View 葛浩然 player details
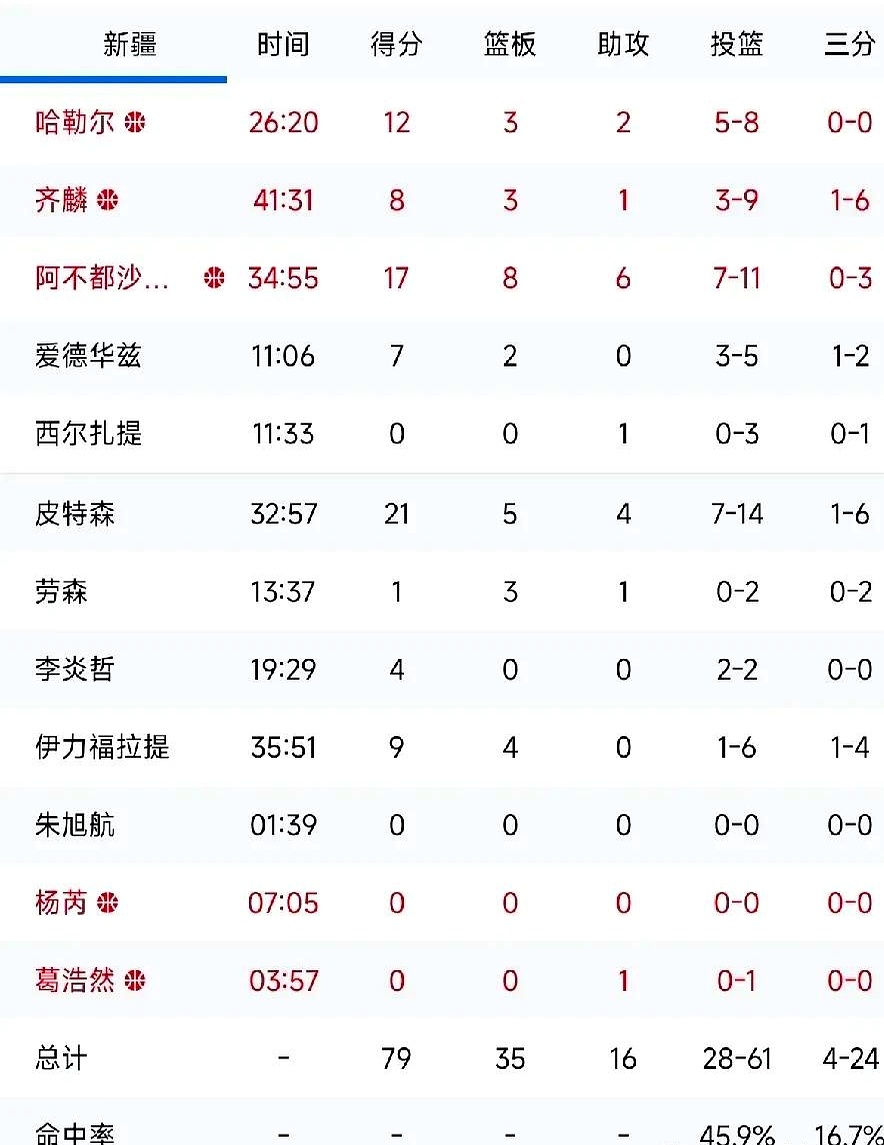Screen dimensions: 884x1145 [x=75, y=981]
